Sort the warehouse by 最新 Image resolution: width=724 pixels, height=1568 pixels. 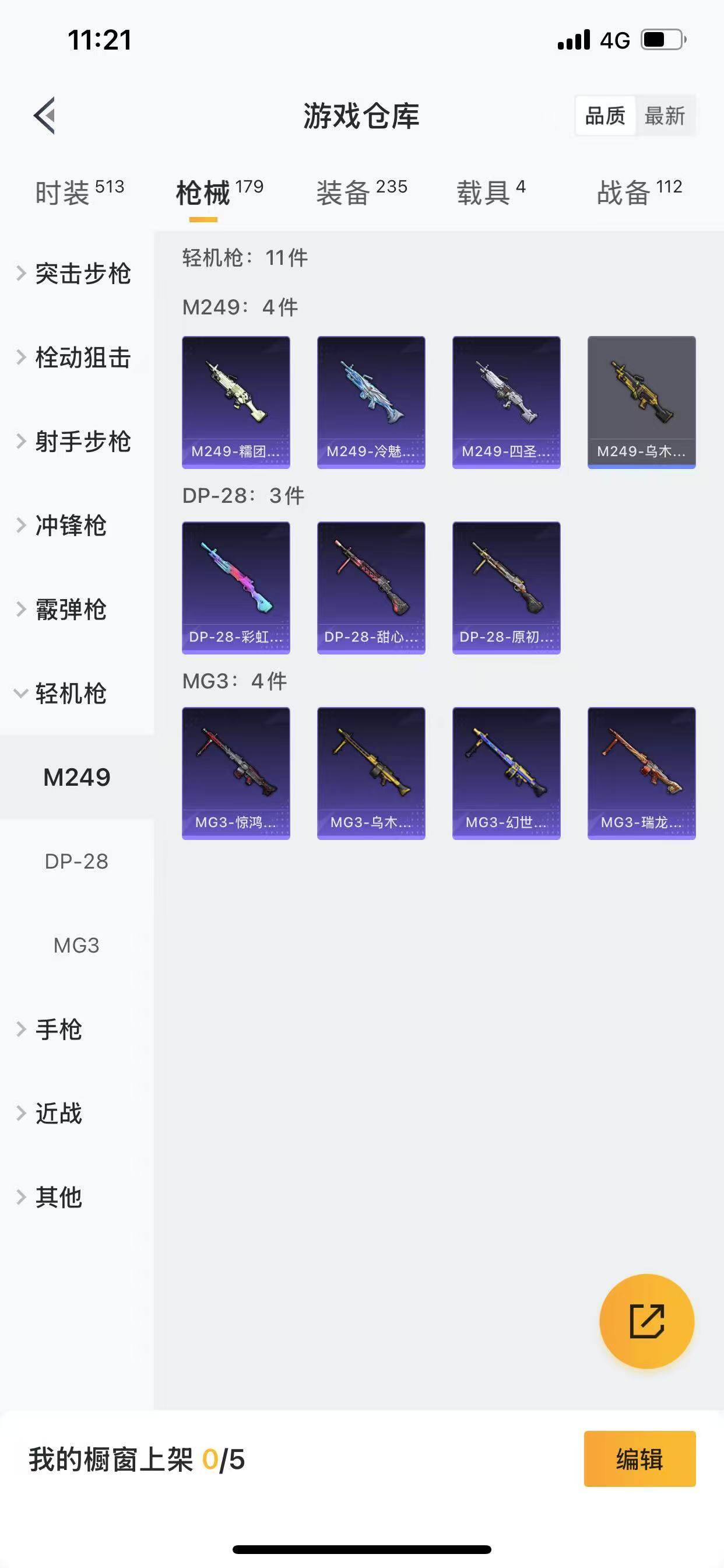(665, 116)
